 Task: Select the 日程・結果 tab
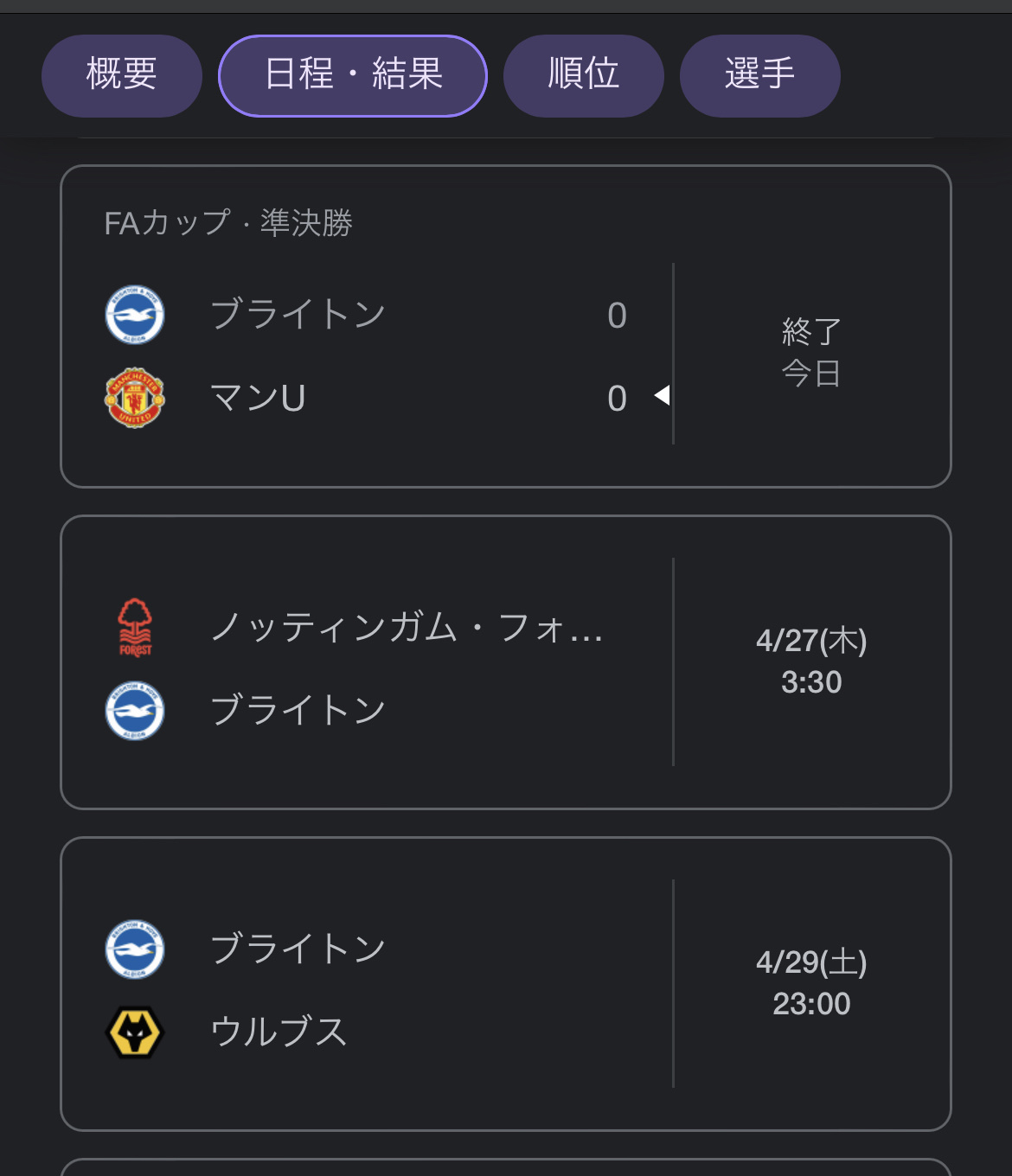tap(353, 75)
